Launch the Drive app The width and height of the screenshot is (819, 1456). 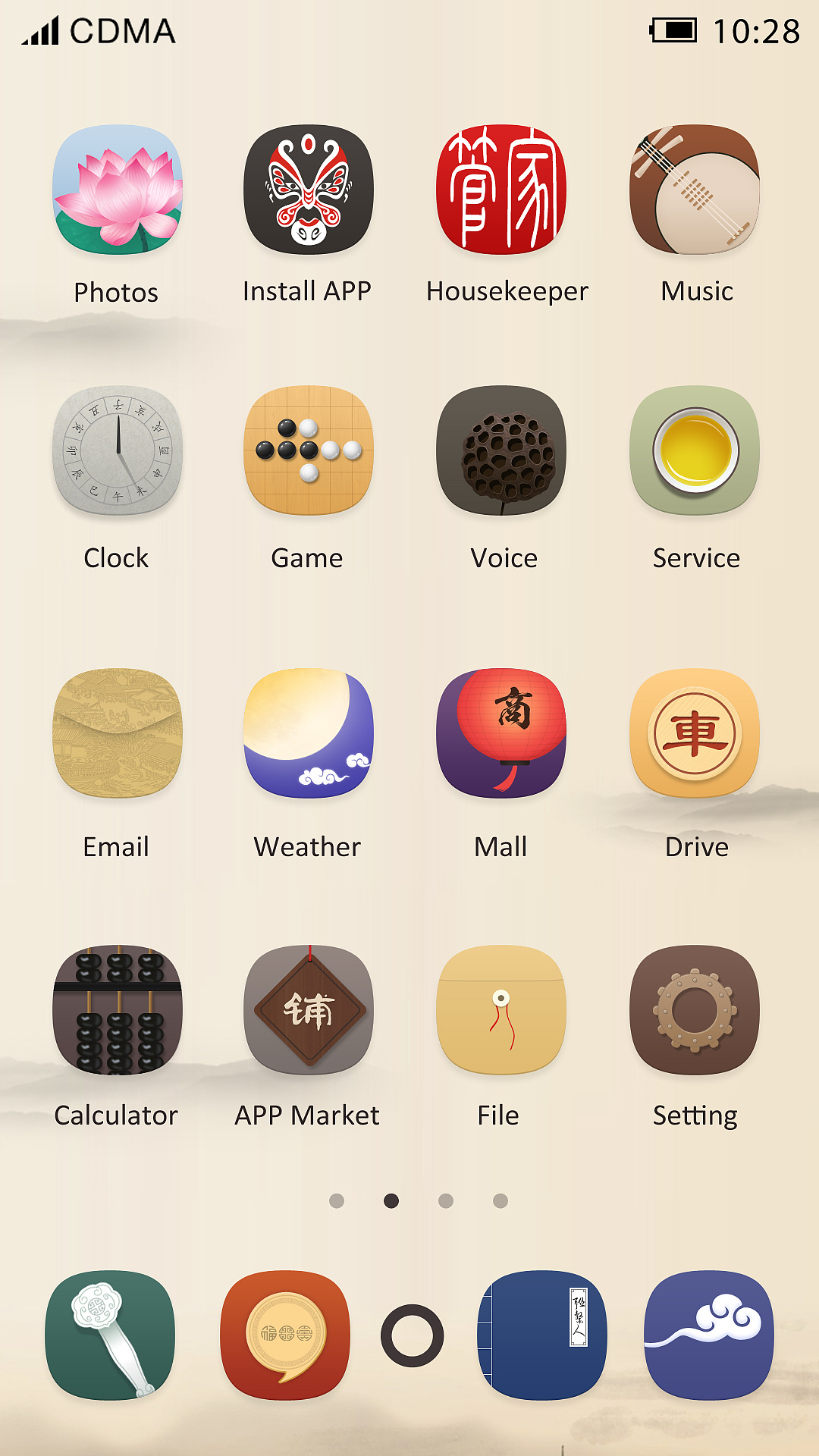tap(694, 733)
